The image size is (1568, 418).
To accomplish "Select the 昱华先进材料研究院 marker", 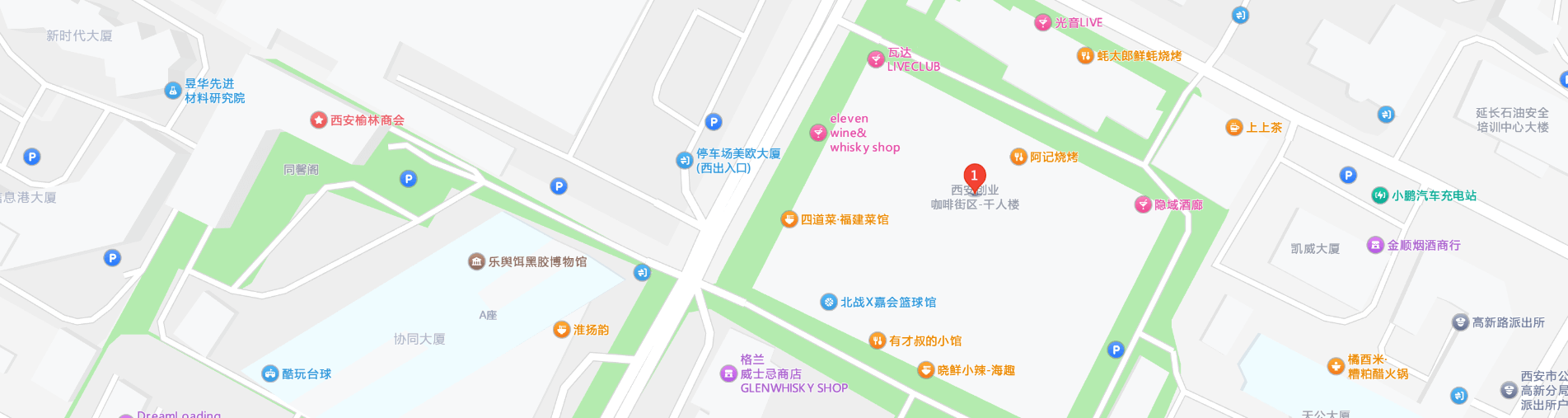I will (172, 91).
